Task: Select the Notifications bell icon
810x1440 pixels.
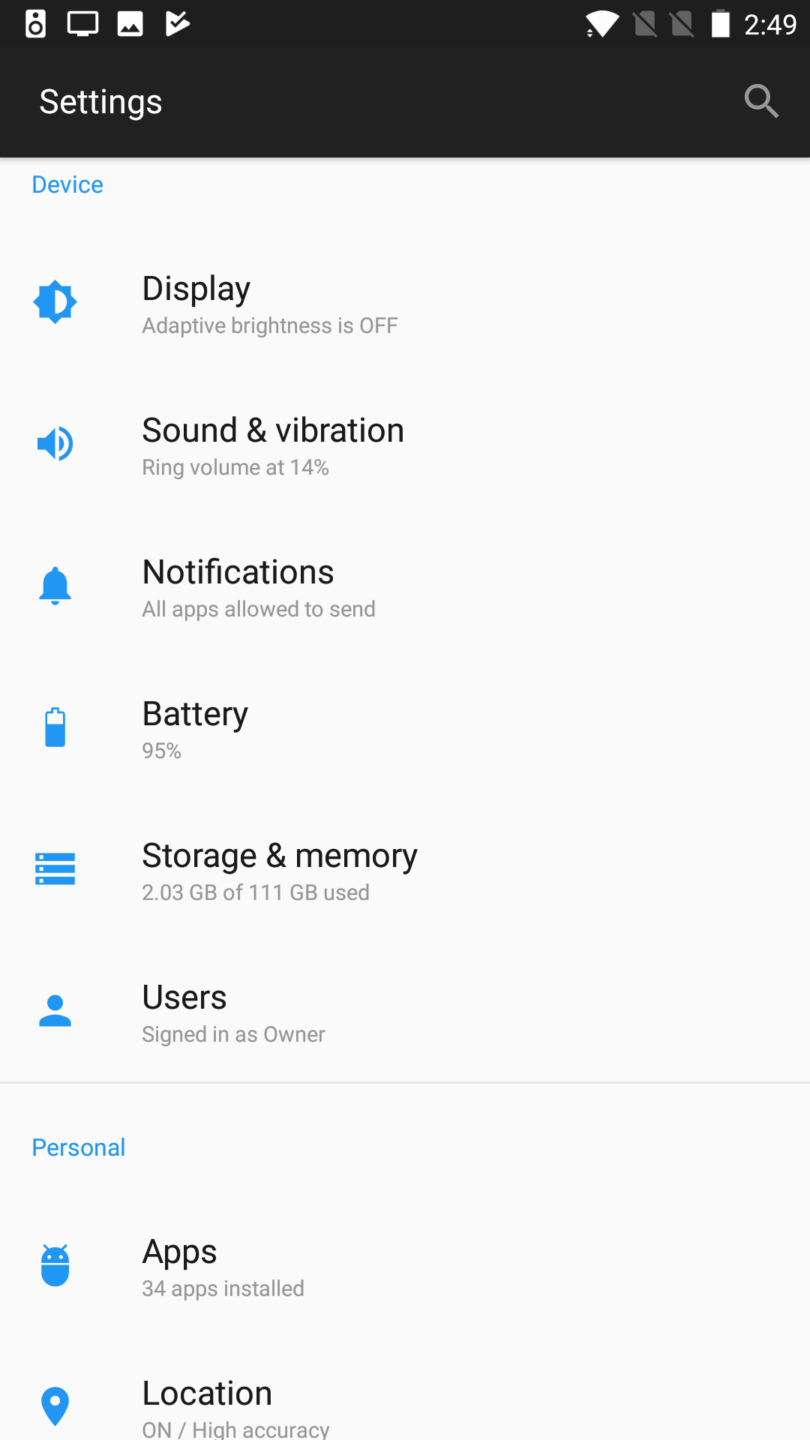Action: tap(55, 585)
